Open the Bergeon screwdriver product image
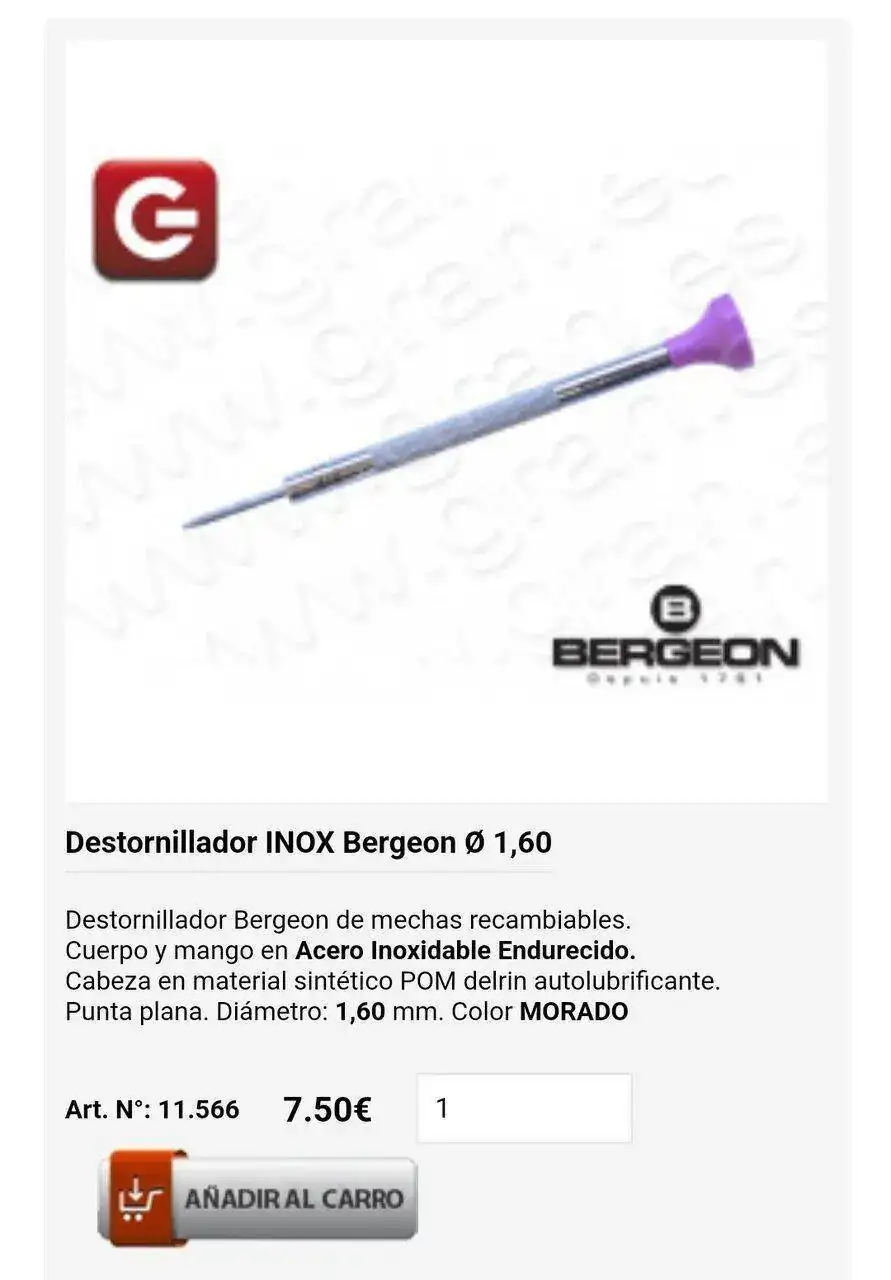This screenshot has width=891, height=1280. [x=446, y=421]
